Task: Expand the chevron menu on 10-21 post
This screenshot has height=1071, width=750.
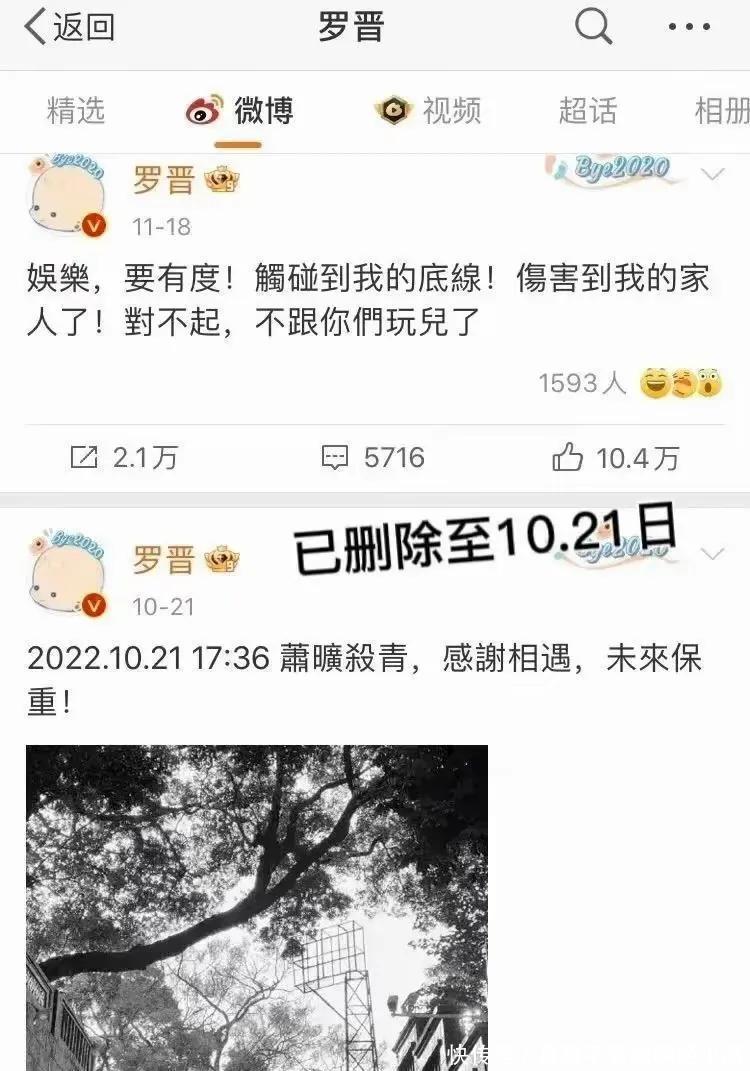Action: pos(713,553)
